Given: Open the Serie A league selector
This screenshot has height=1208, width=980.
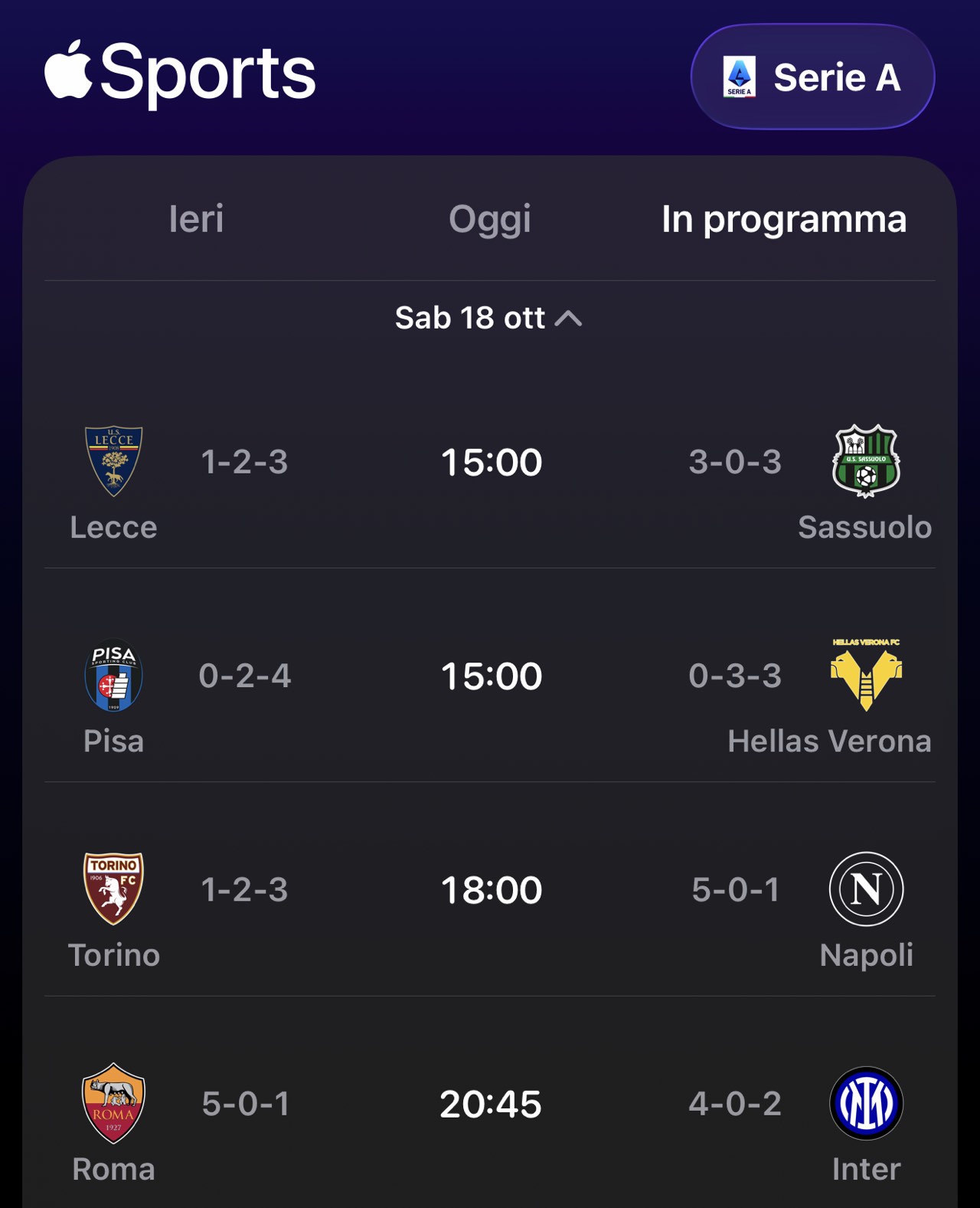Looking at the screenshot, I should pyautogui.click(x=812, y=77).
